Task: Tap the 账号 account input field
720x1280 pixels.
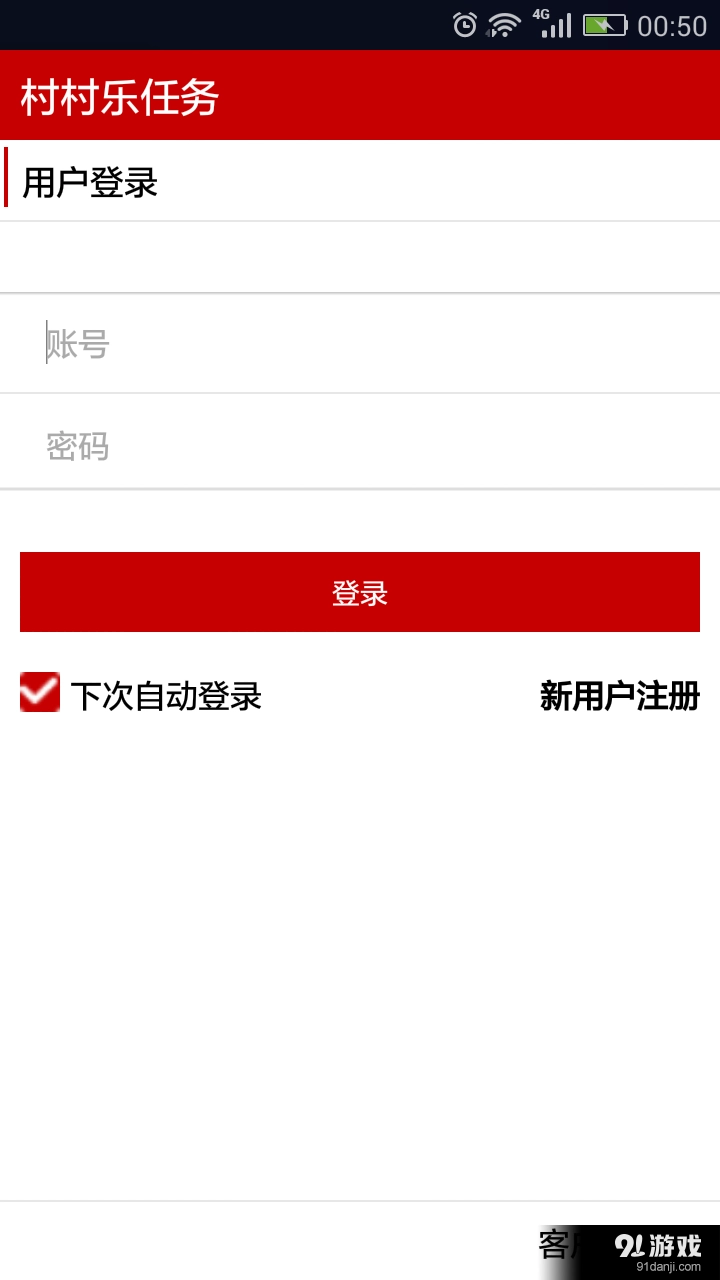Action: (360, 344)
